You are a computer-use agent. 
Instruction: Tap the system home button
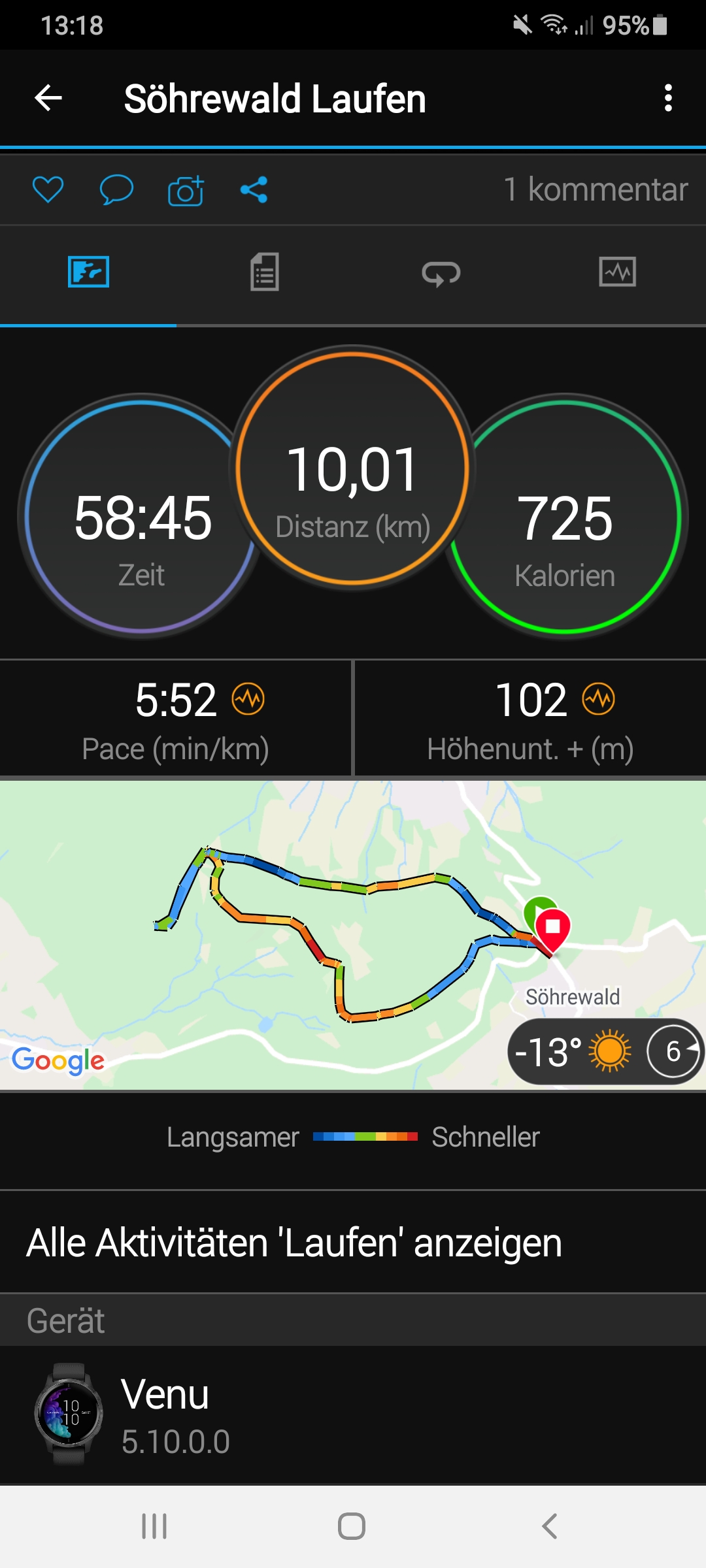click(x=352, y=1527)
